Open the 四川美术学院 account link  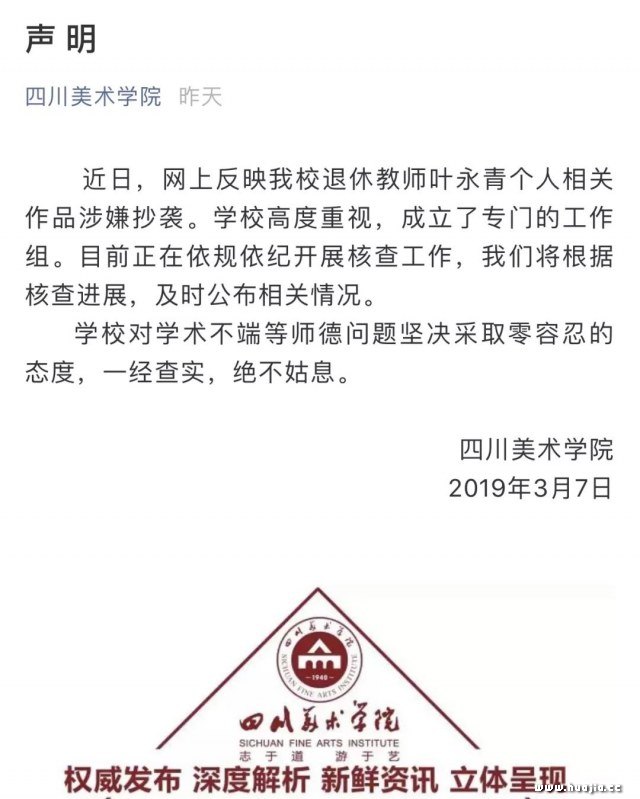click(93, 97)
